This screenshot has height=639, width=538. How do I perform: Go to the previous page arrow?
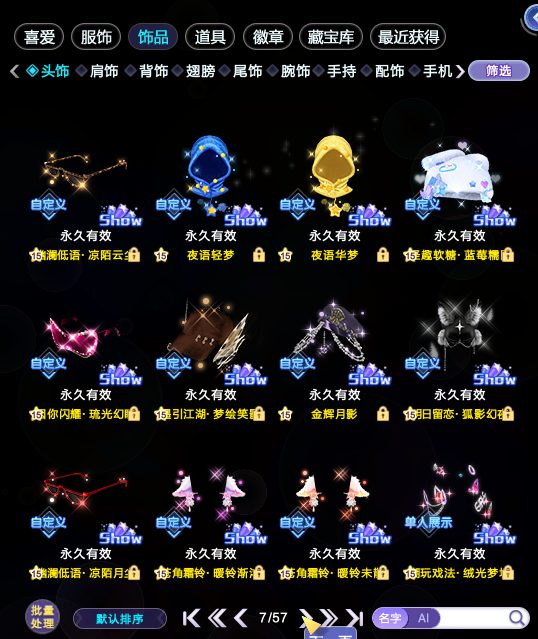(241, 618)
